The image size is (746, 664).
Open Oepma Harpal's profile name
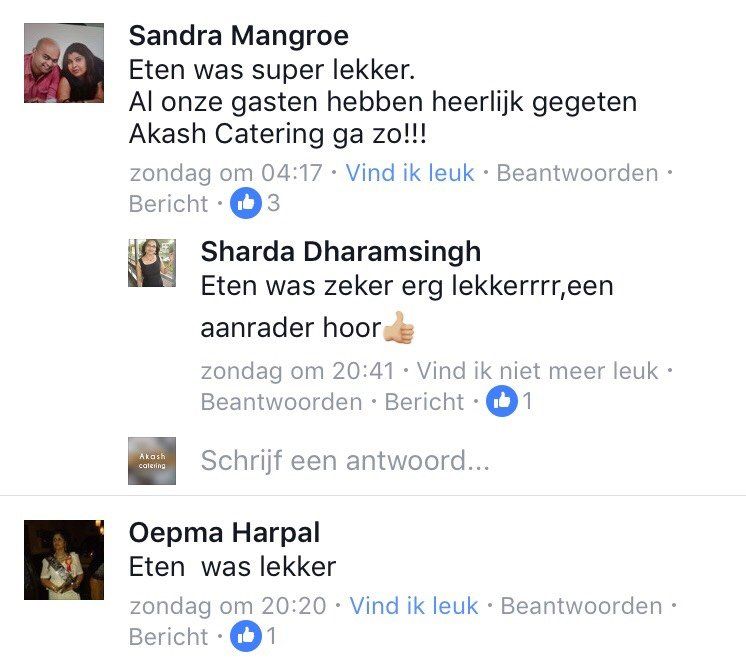(224, 532)
